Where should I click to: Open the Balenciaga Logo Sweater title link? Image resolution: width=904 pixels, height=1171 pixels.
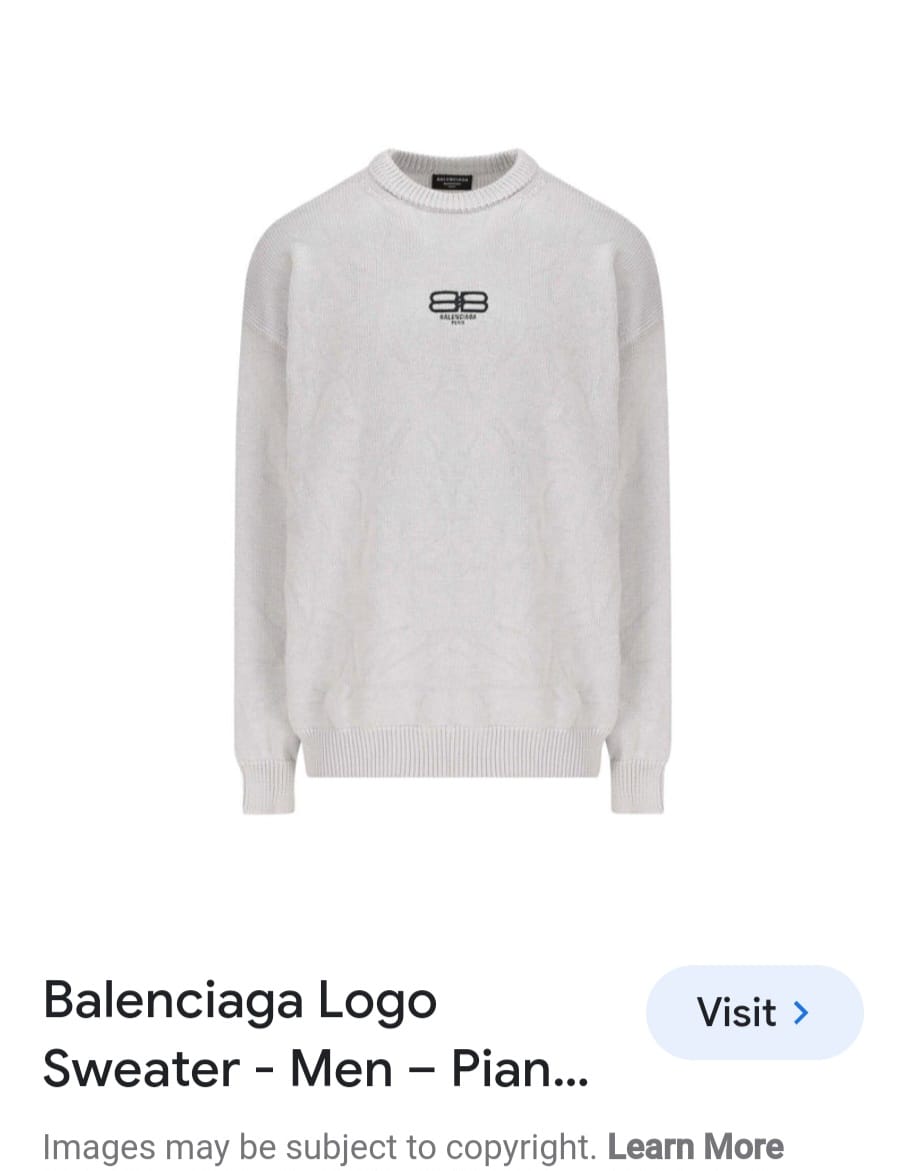click(x=315, y=1034)
